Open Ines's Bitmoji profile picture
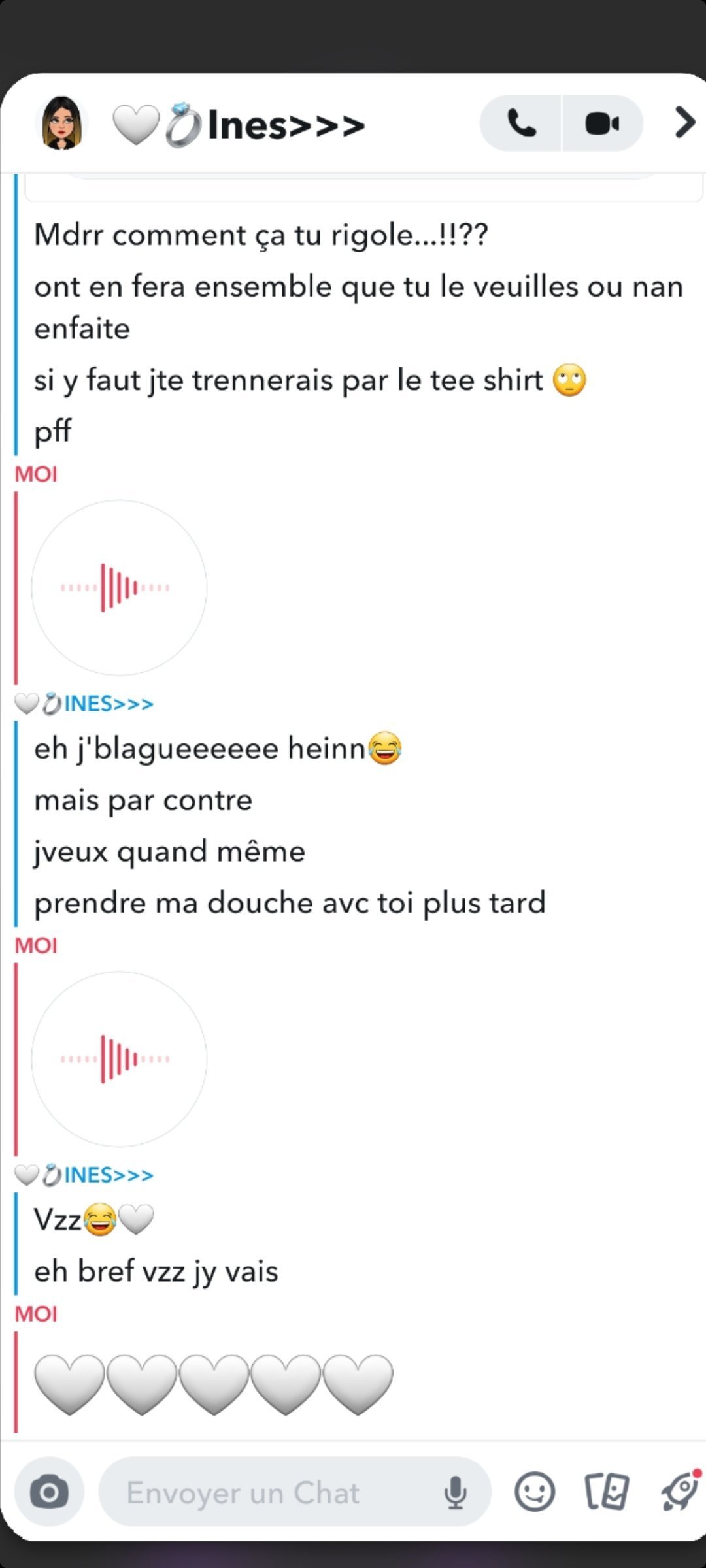Image resolution: width=706 pixels, height=1568 pixels. pyautogui.click(x=61, y=123)
